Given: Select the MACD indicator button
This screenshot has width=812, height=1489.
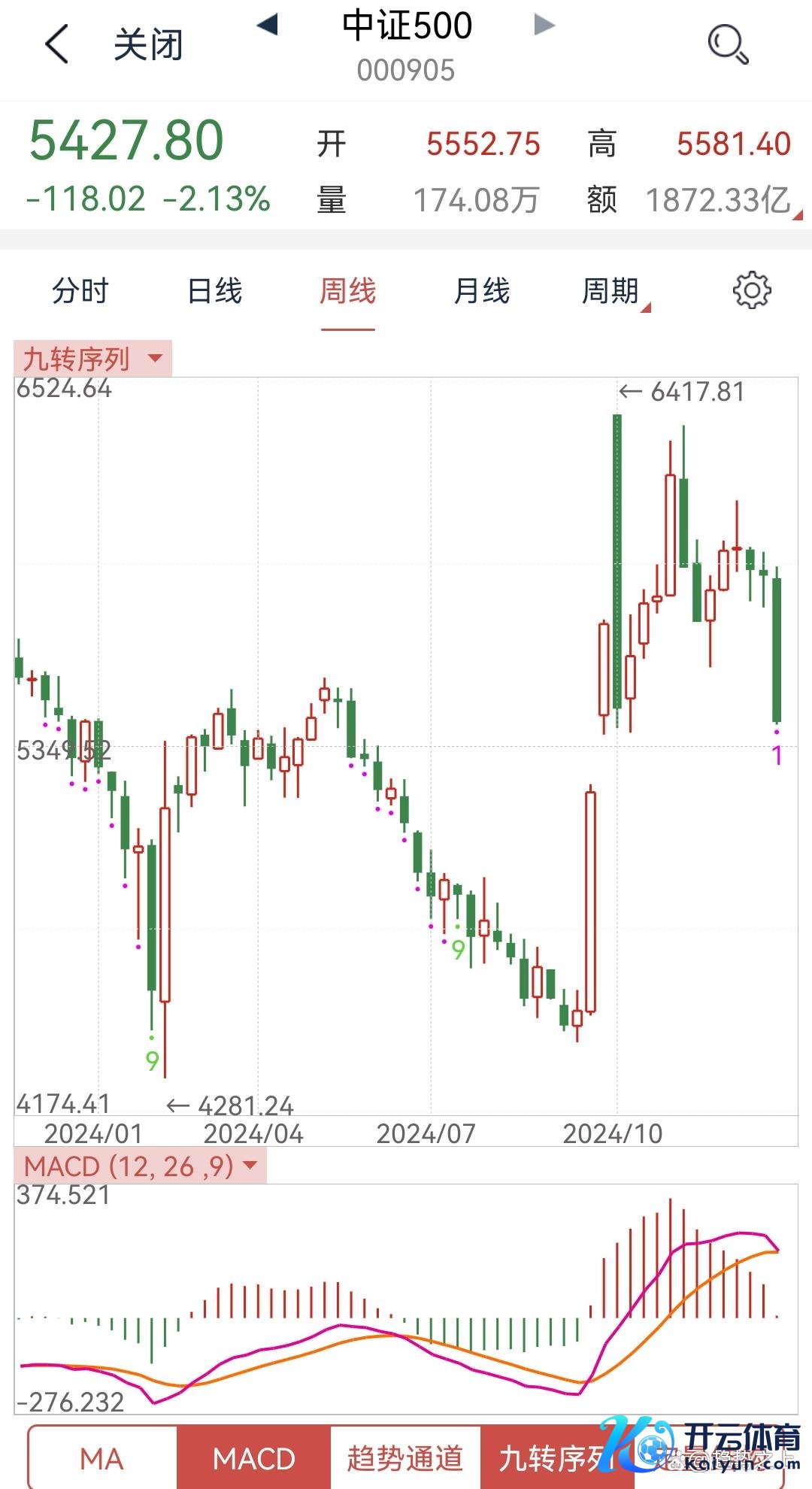Looking at the screenshot, I should click(254, 1459).
